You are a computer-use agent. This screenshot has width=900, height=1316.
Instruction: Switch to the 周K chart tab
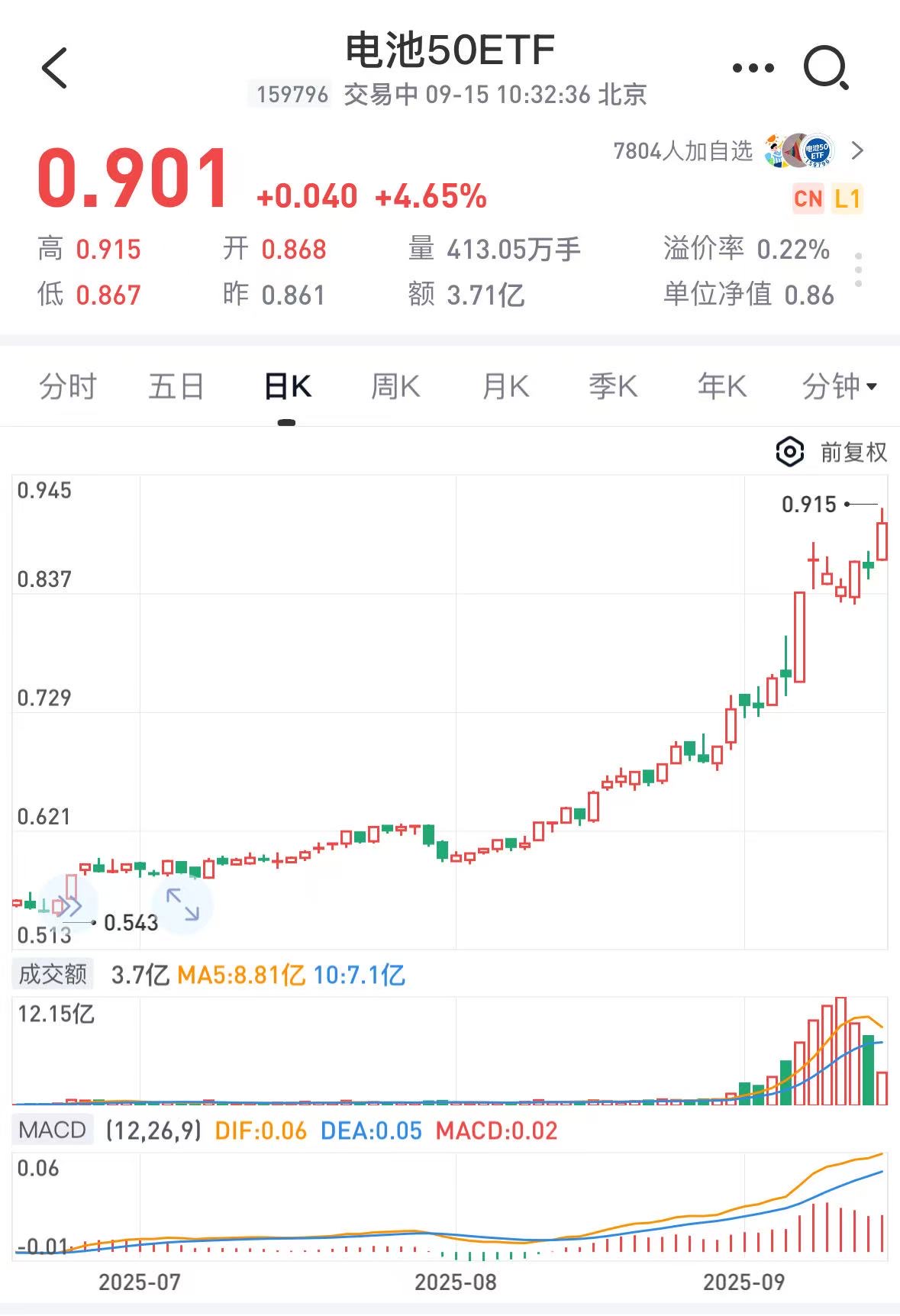(395, 386)
